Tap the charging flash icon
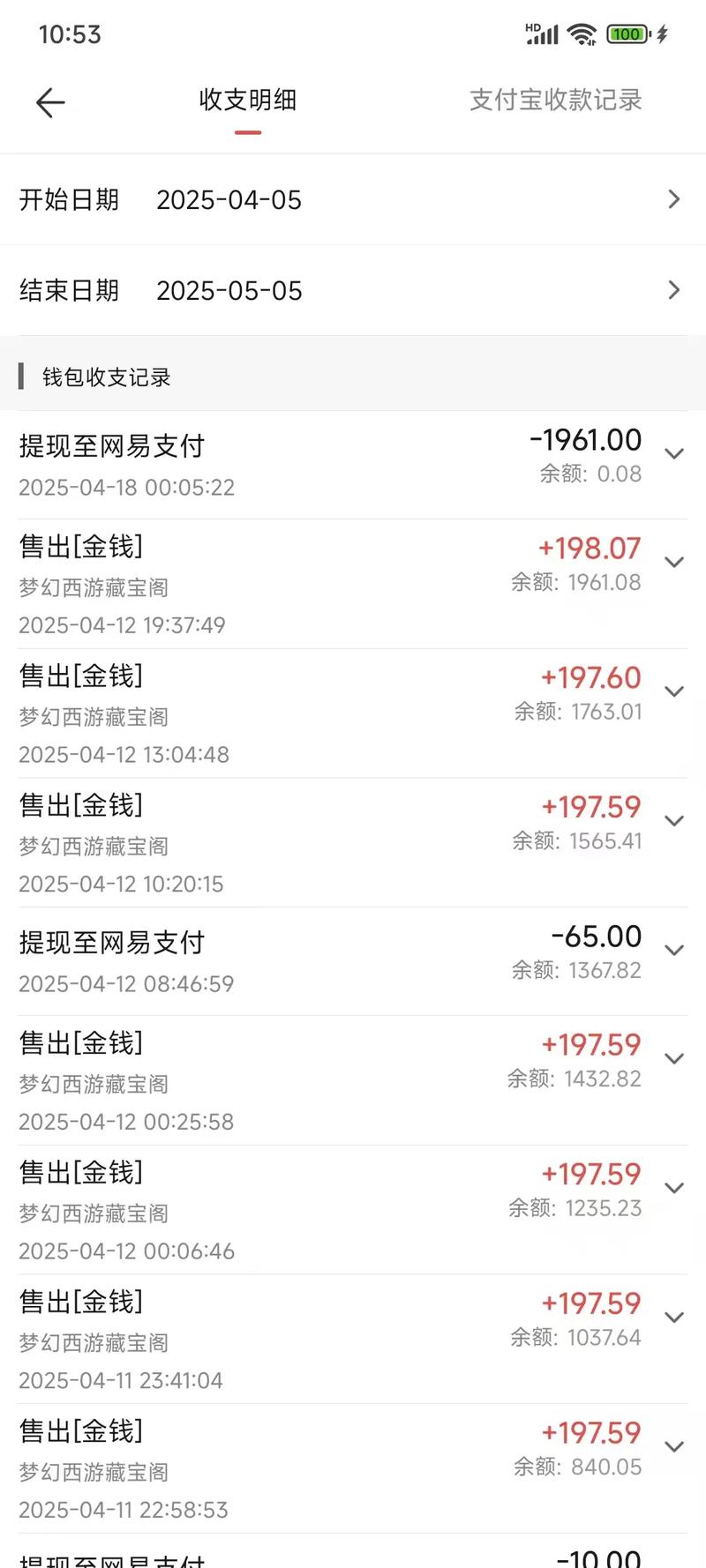Screen dimensions: 706x1568 (663, 34)
